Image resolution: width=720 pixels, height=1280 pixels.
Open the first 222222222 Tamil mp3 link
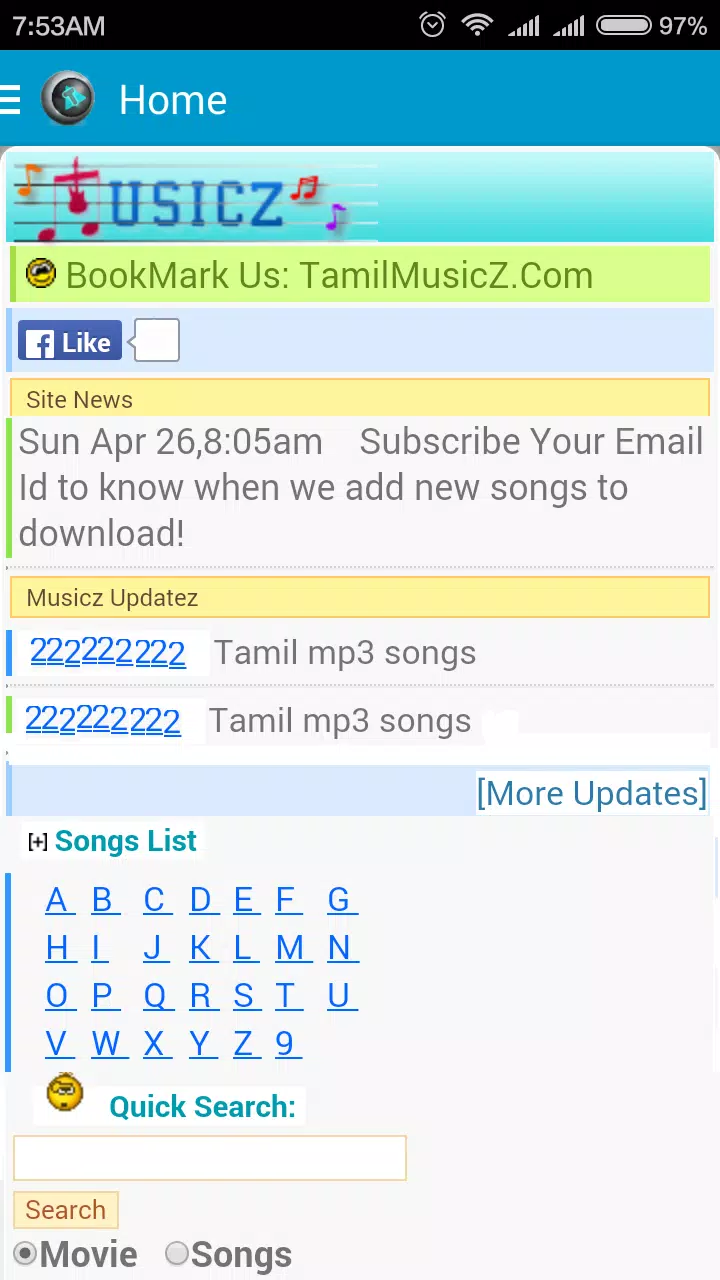click(107, 652)
